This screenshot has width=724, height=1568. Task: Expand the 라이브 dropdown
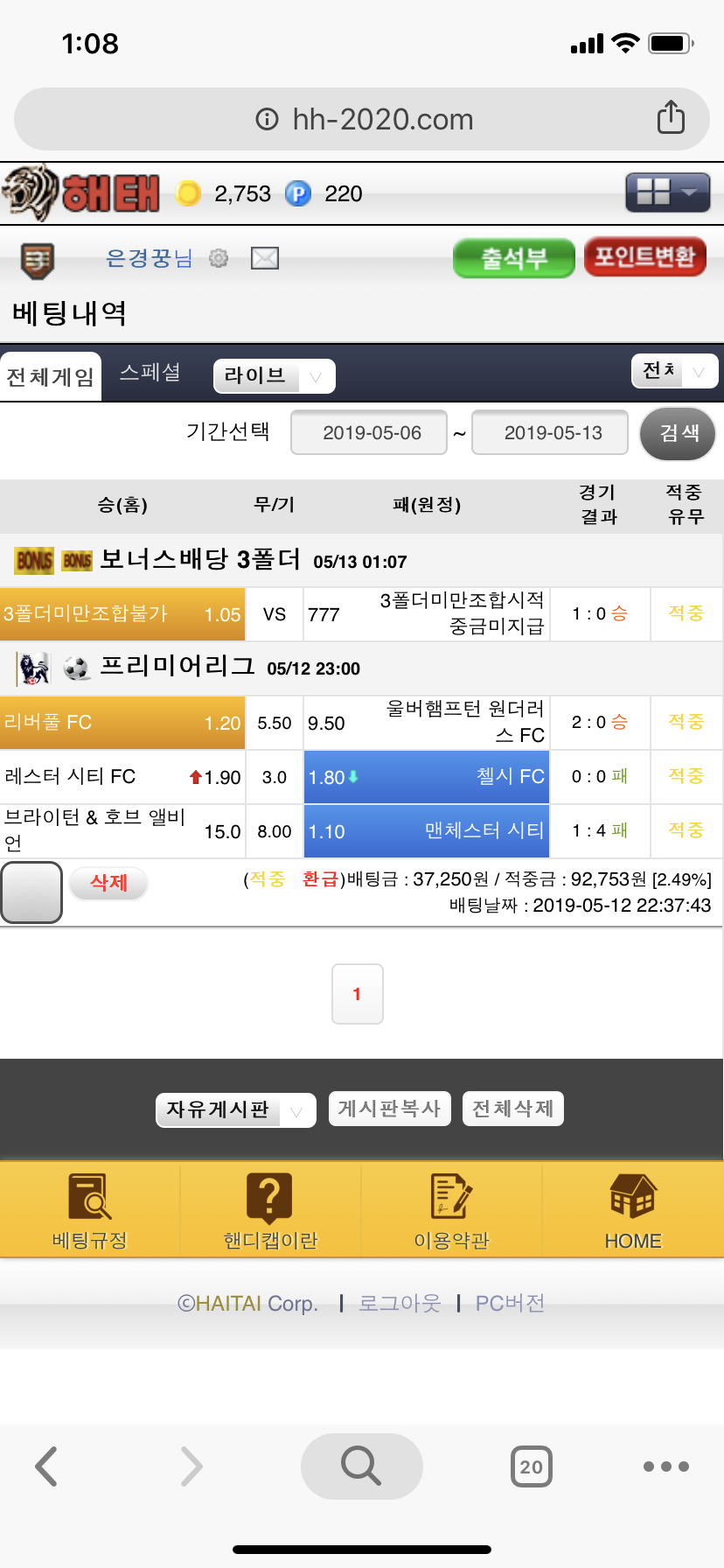274,376
